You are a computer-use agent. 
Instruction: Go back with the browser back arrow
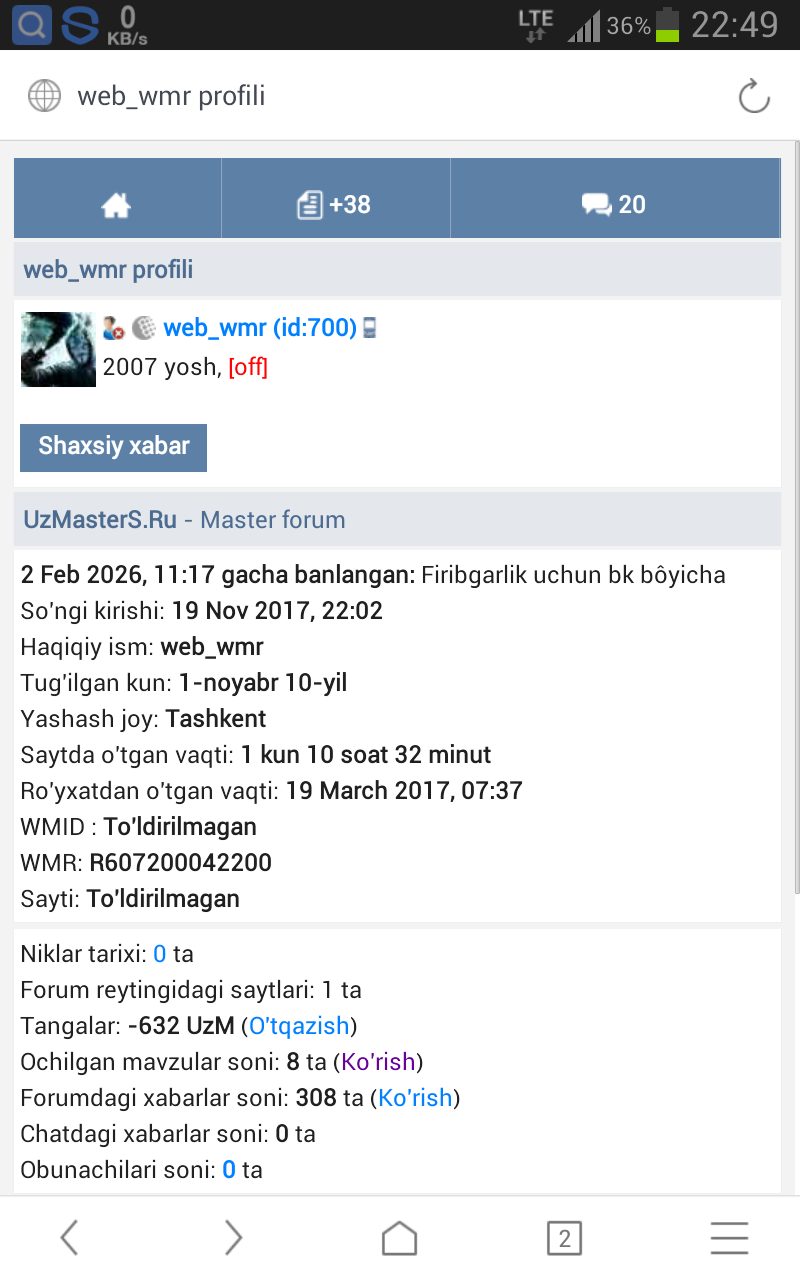pyautogui.click(x=68, y=1238)
